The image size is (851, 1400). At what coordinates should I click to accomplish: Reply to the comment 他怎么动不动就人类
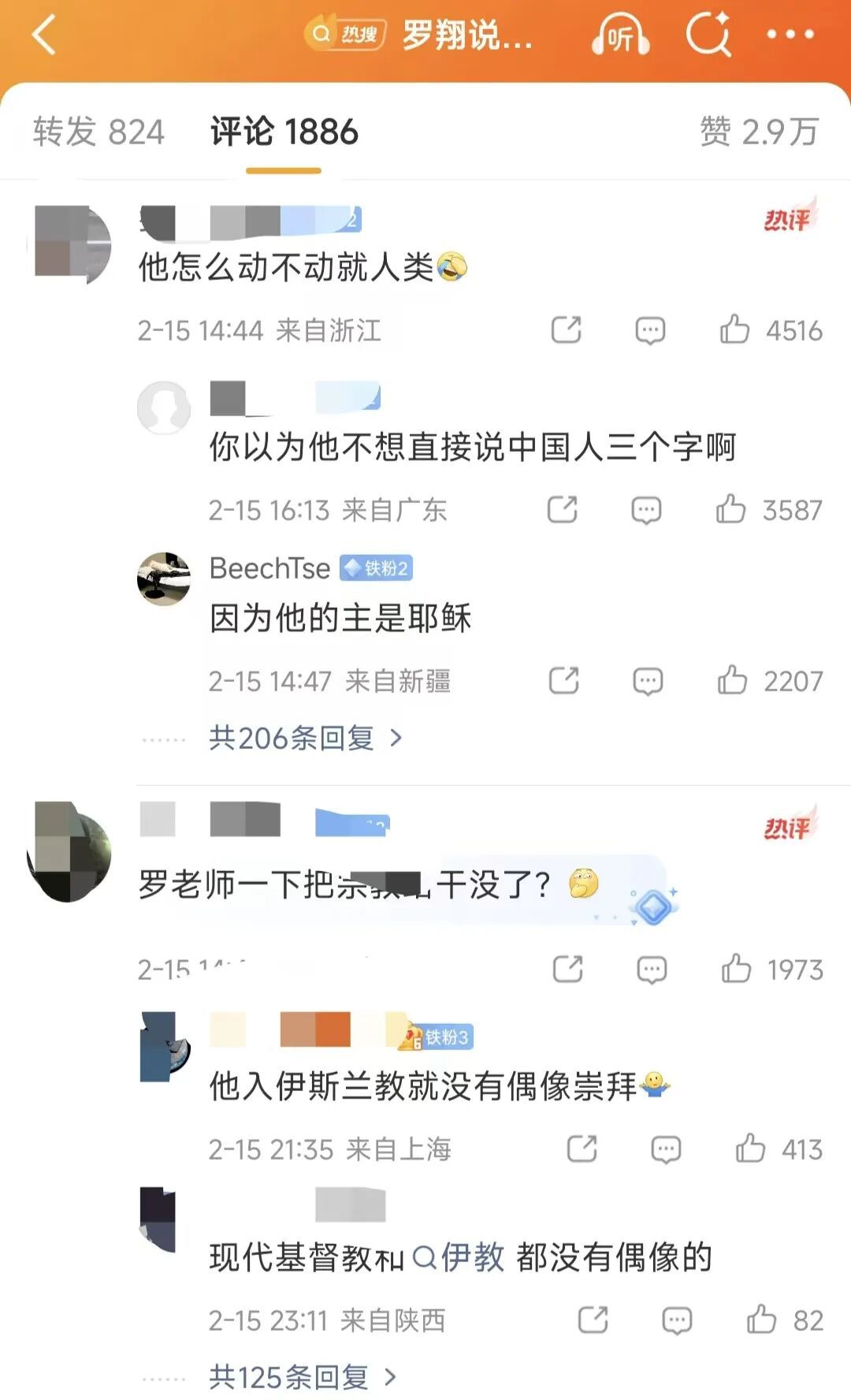coord(650,330)
